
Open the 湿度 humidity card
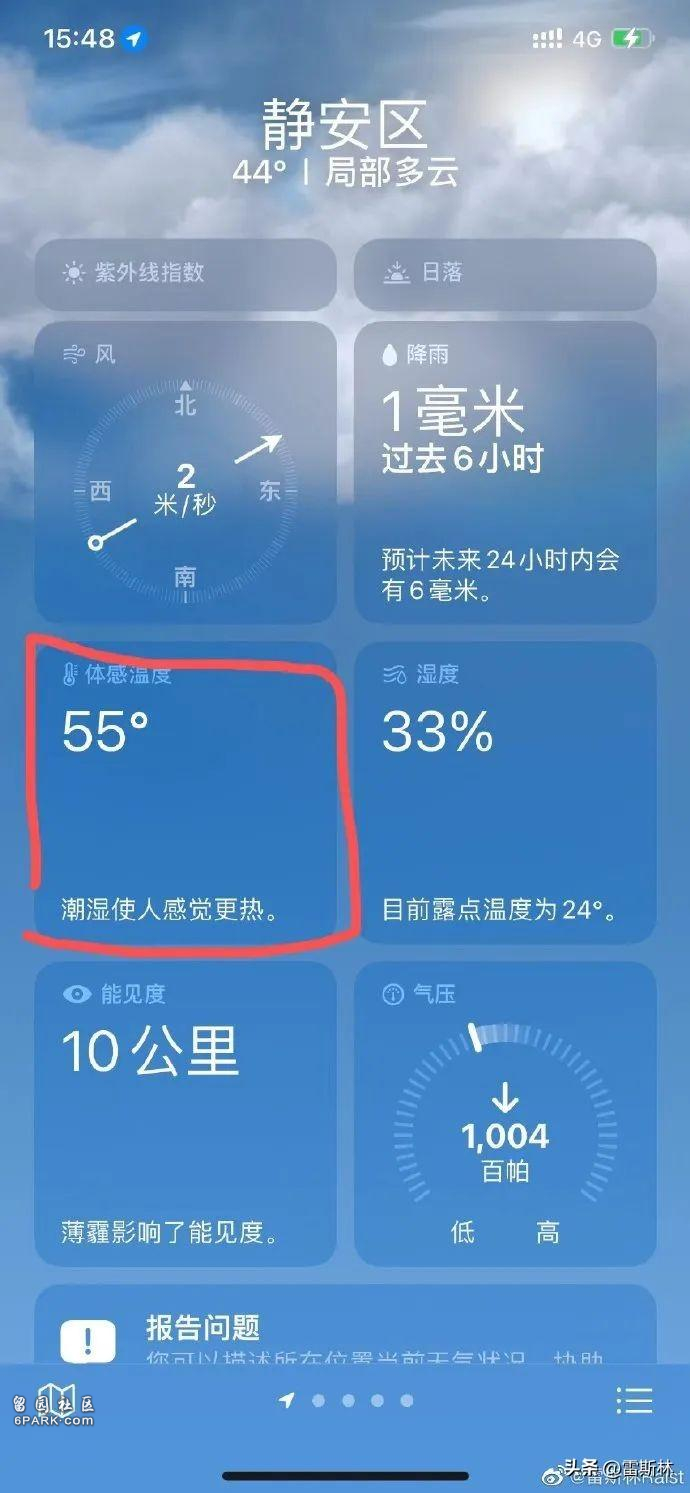505,792
